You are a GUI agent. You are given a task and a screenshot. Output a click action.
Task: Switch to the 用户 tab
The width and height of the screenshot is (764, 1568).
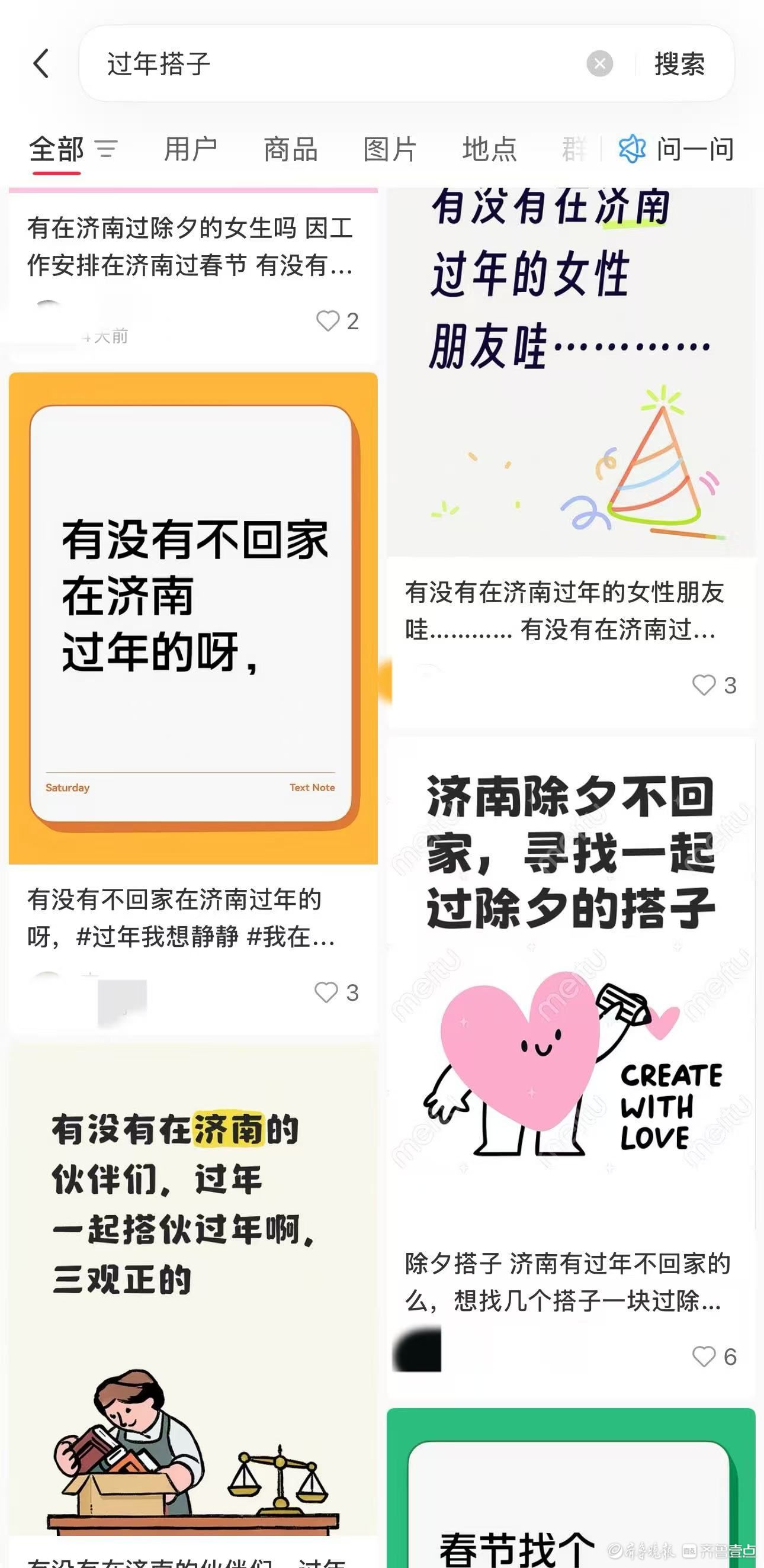tap(191, 149)
